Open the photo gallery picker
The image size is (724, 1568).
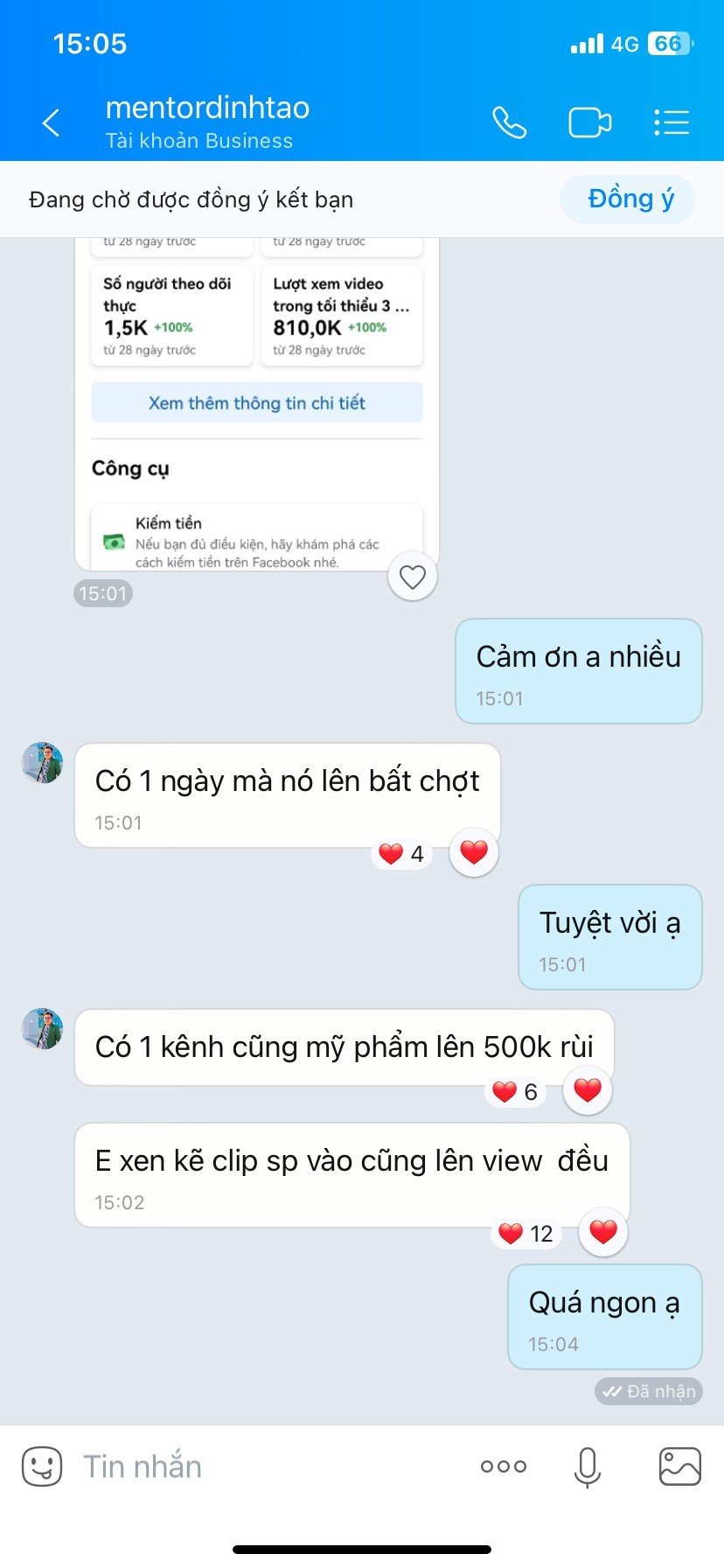(x=679, y=1466)
